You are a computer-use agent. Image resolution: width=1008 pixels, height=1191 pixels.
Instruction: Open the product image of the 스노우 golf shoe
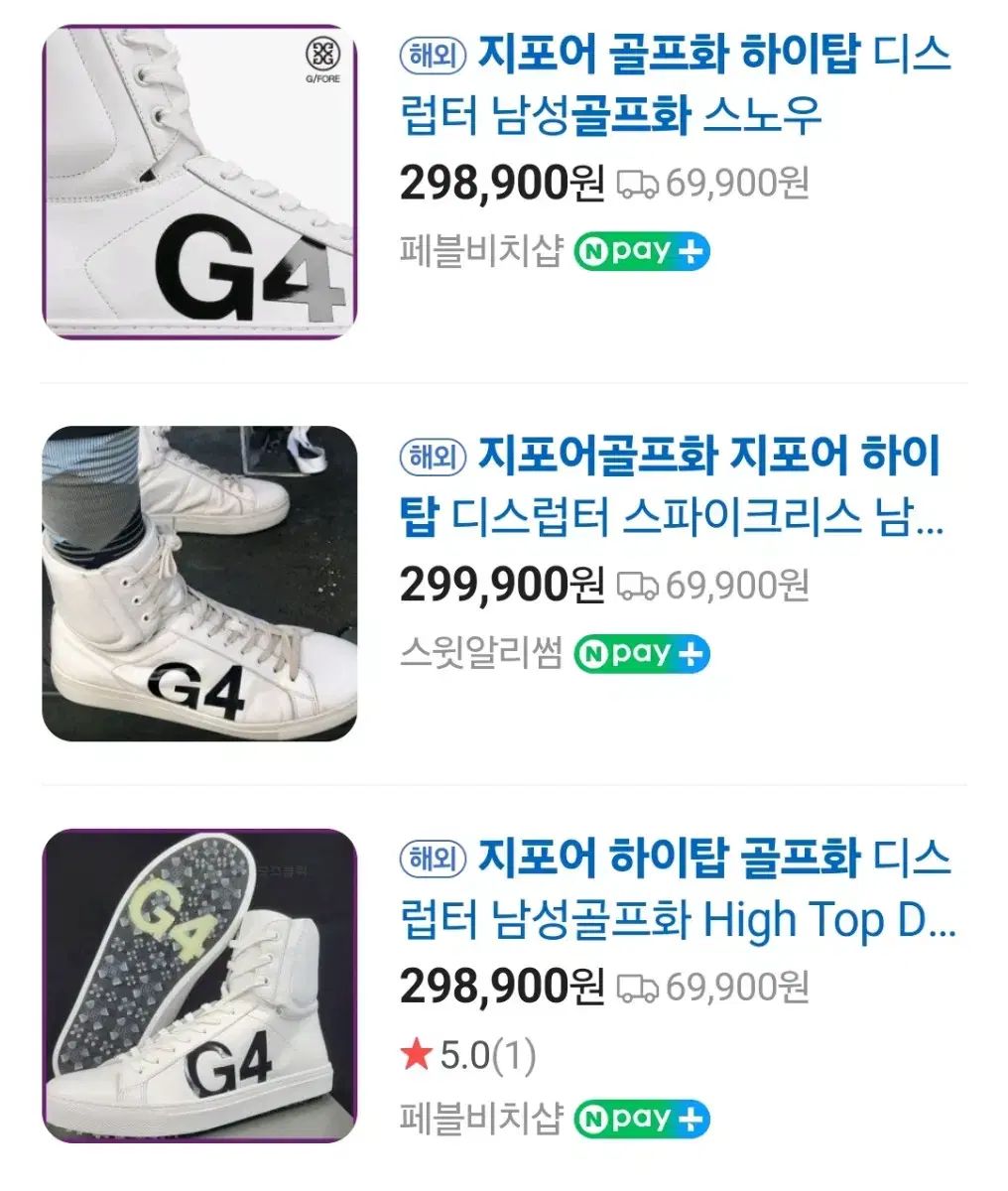(198, 183)
